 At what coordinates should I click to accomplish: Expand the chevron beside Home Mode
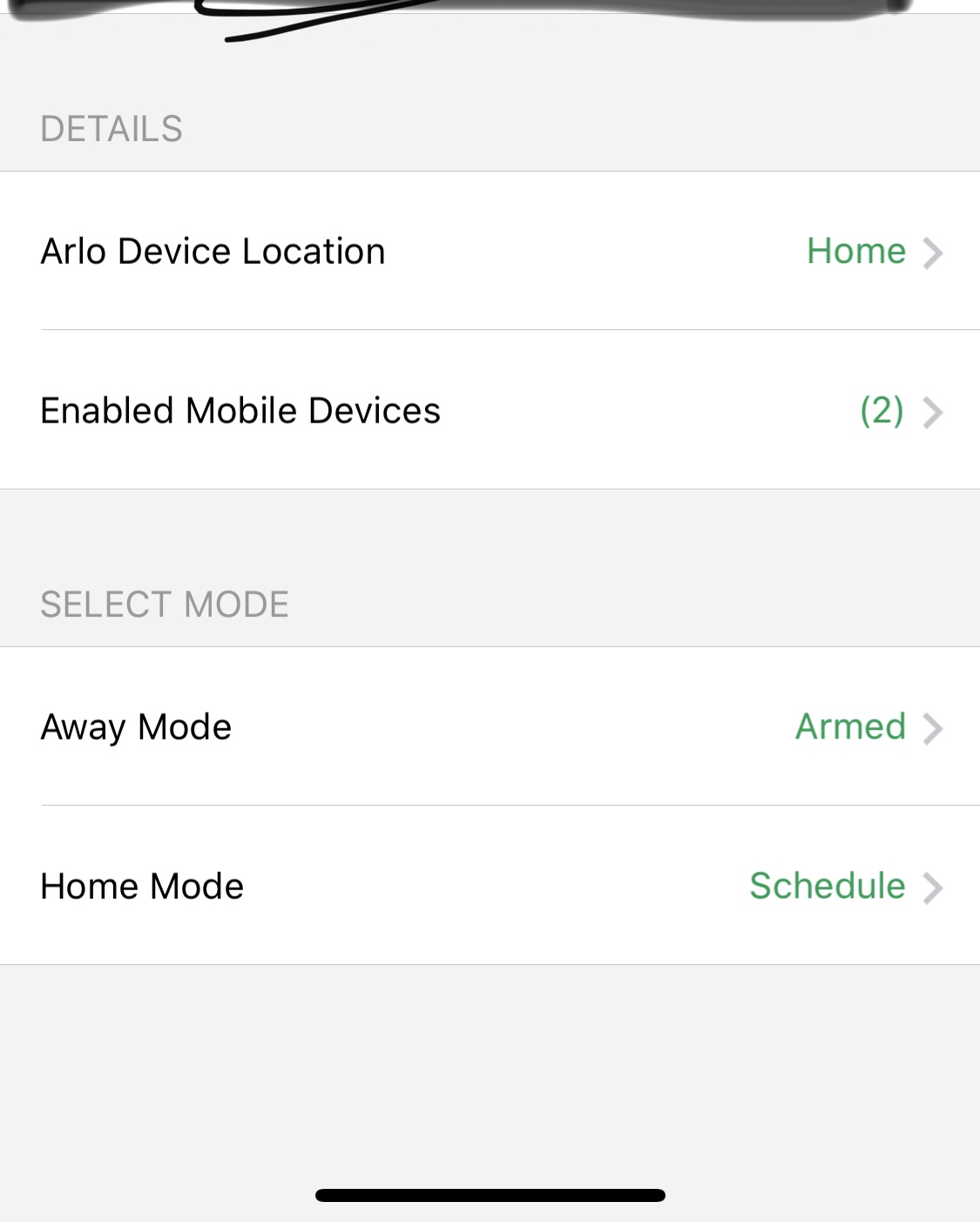click(934, 888)
